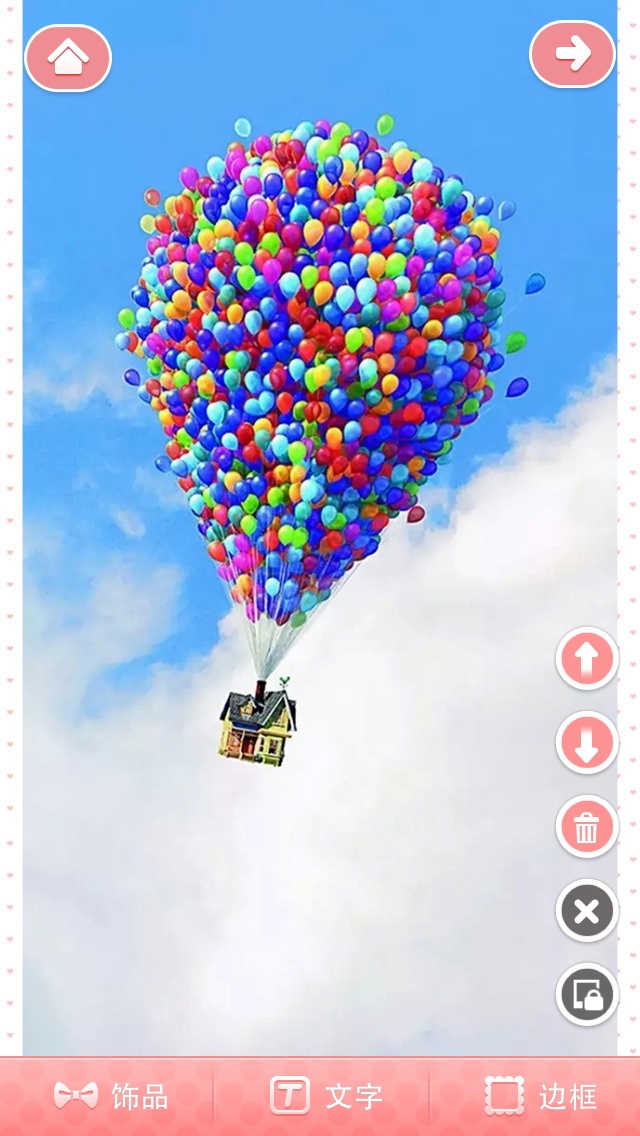
Task: Open the 边框 frames tab
Action: point(540,1096)
